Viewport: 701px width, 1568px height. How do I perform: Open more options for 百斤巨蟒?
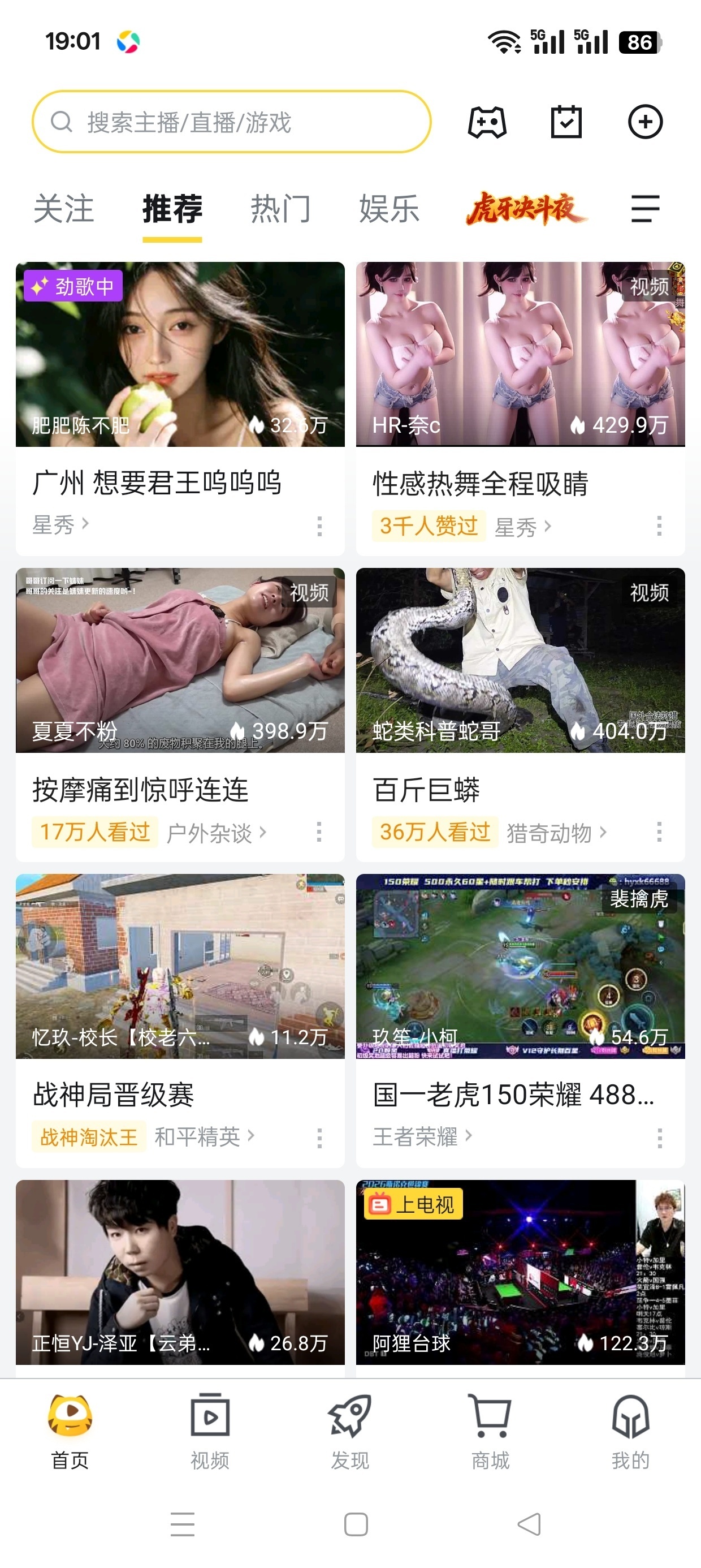point(659,832)
